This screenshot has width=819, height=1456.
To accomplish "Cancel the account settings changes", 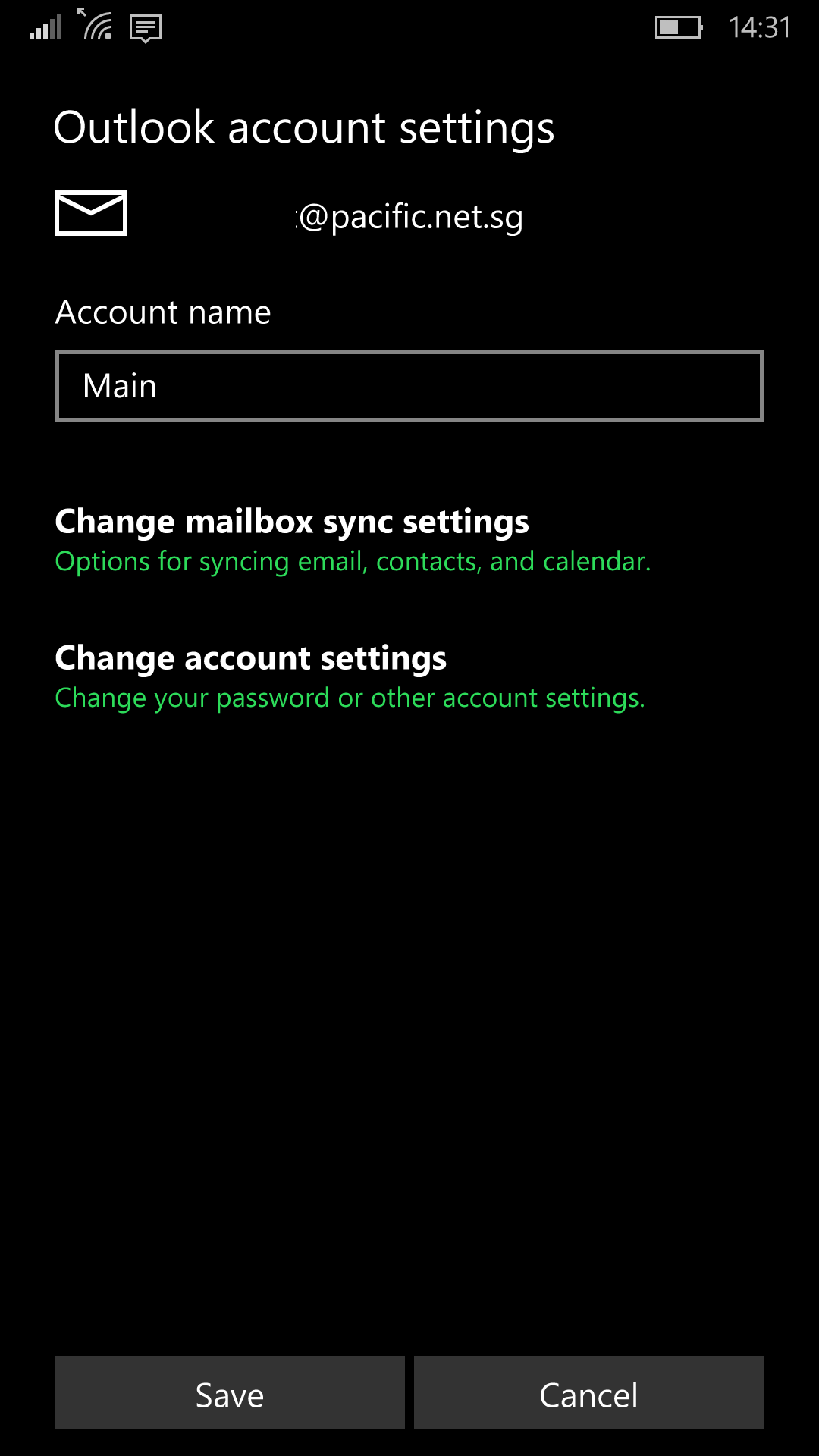I will coord(588,1392).
